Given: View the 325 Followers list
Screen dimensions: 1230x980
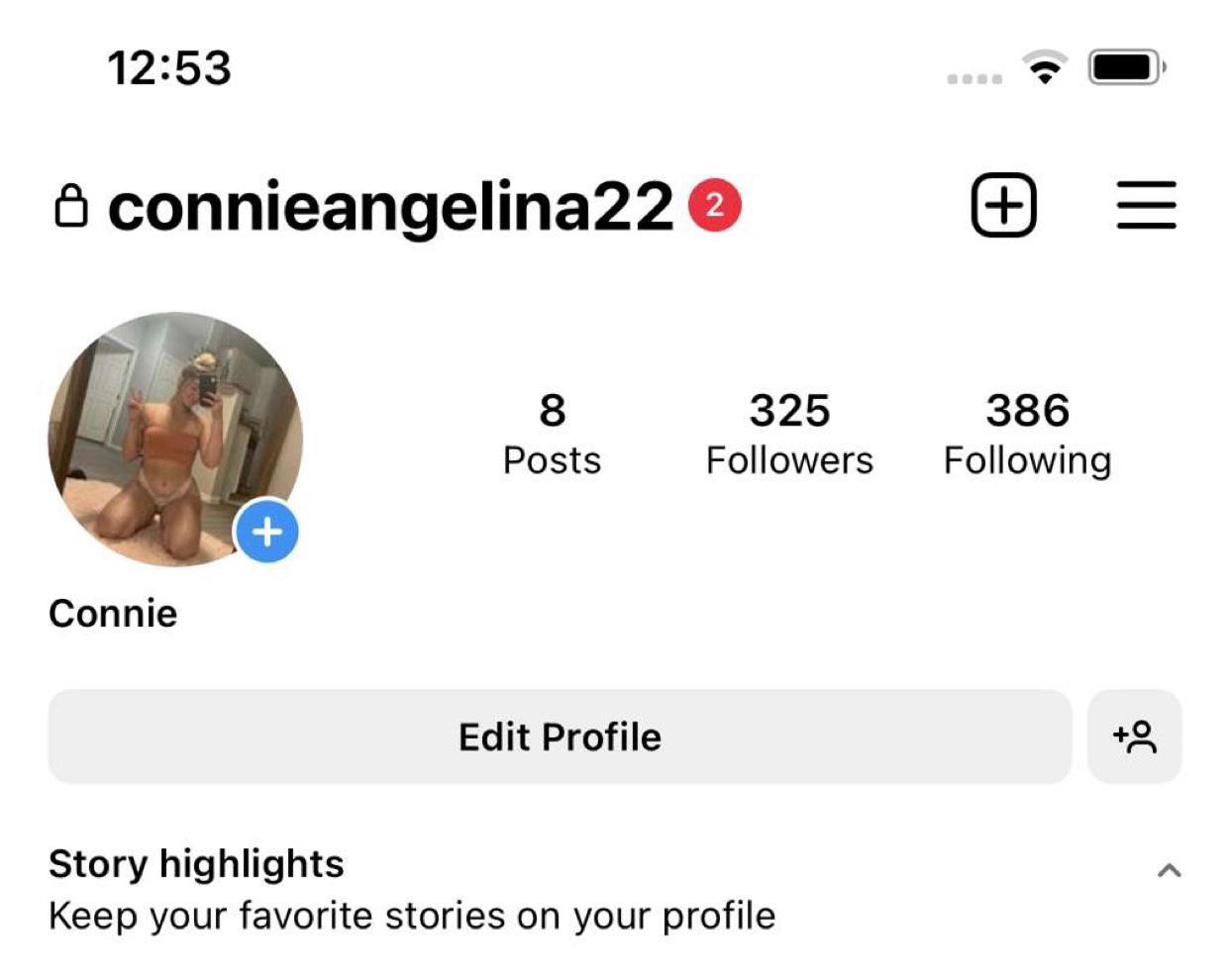Looking at the screenshot, I should click(x=789, y=434).
